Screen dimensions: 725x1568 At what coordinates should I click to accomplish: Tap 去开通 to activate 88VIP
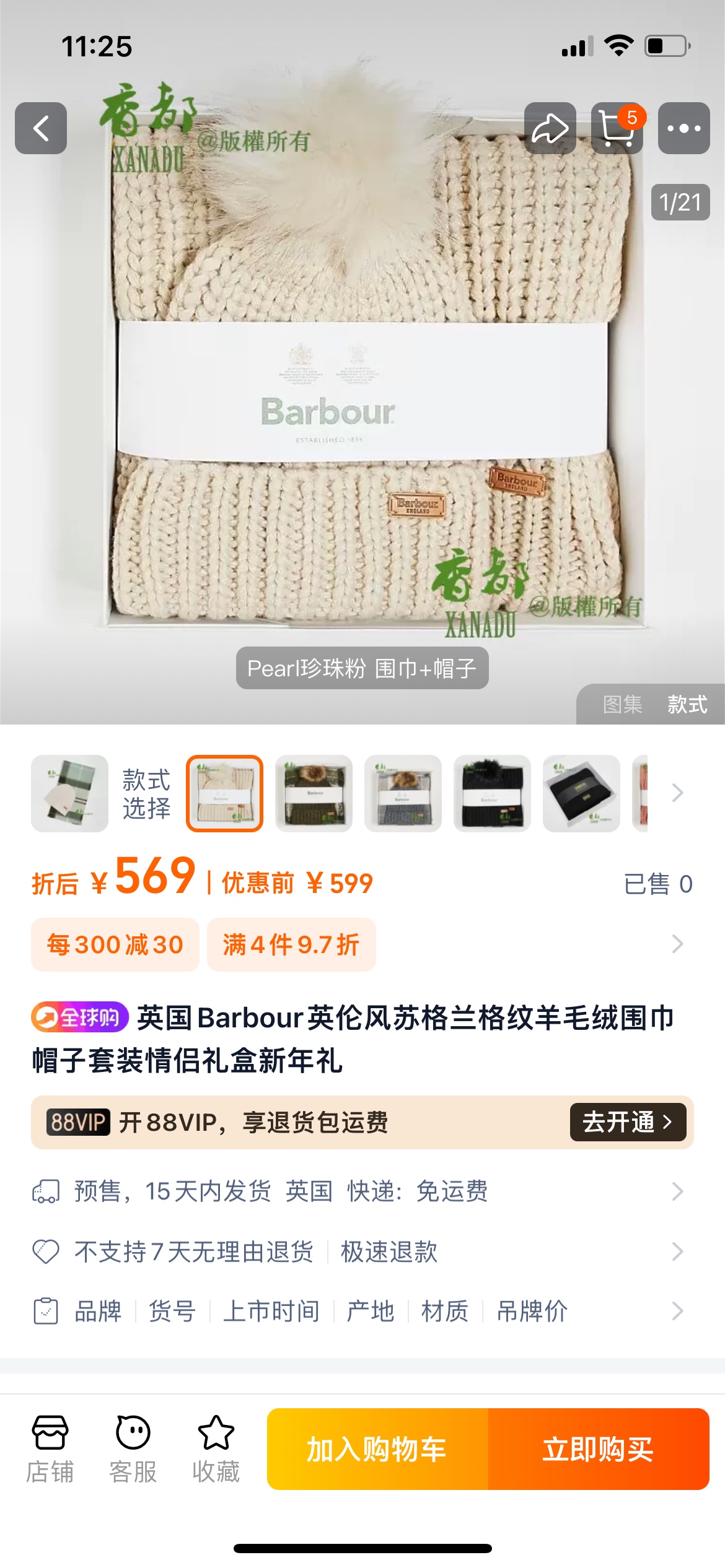click(627, 1122)
